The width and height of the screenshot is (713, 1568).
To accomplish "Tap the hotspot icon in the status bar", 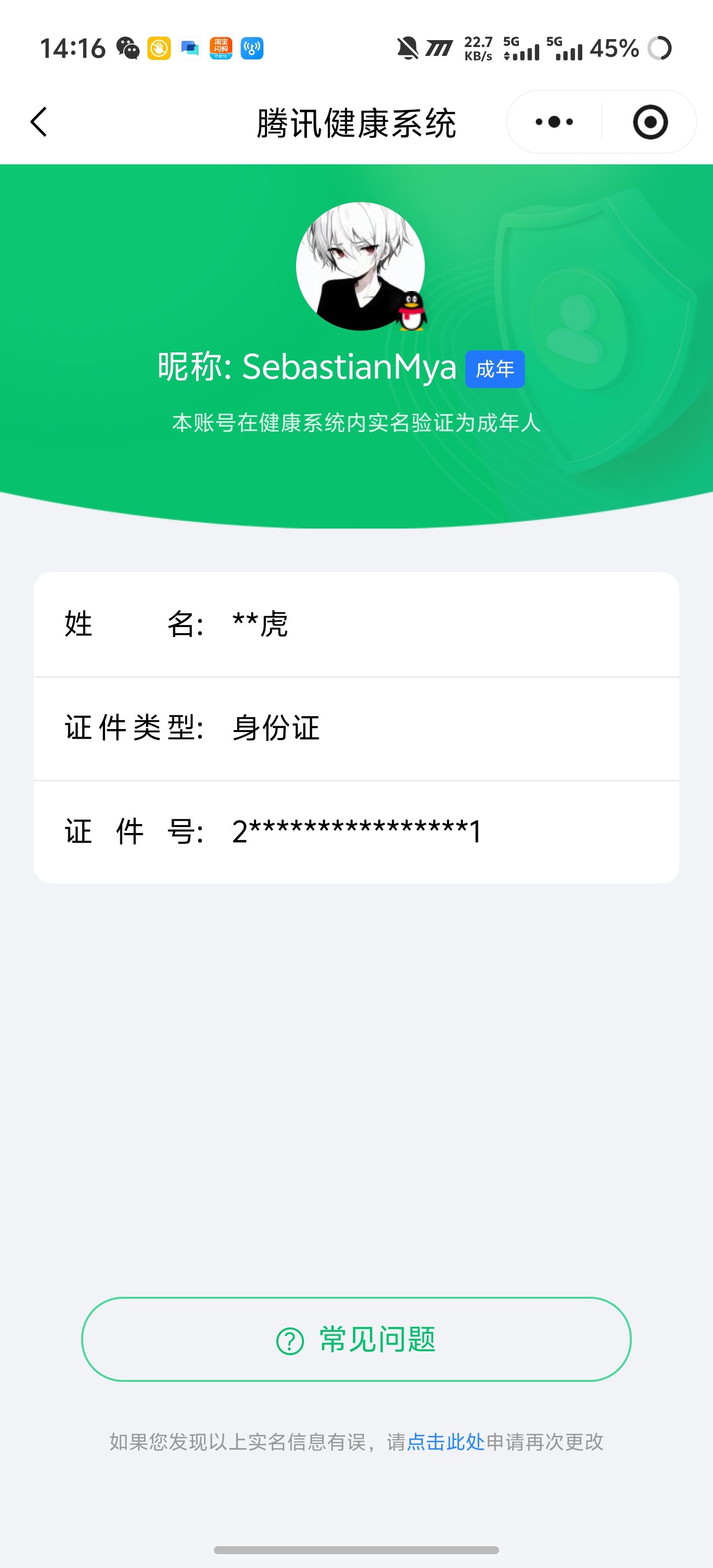I will coord(252,49).
